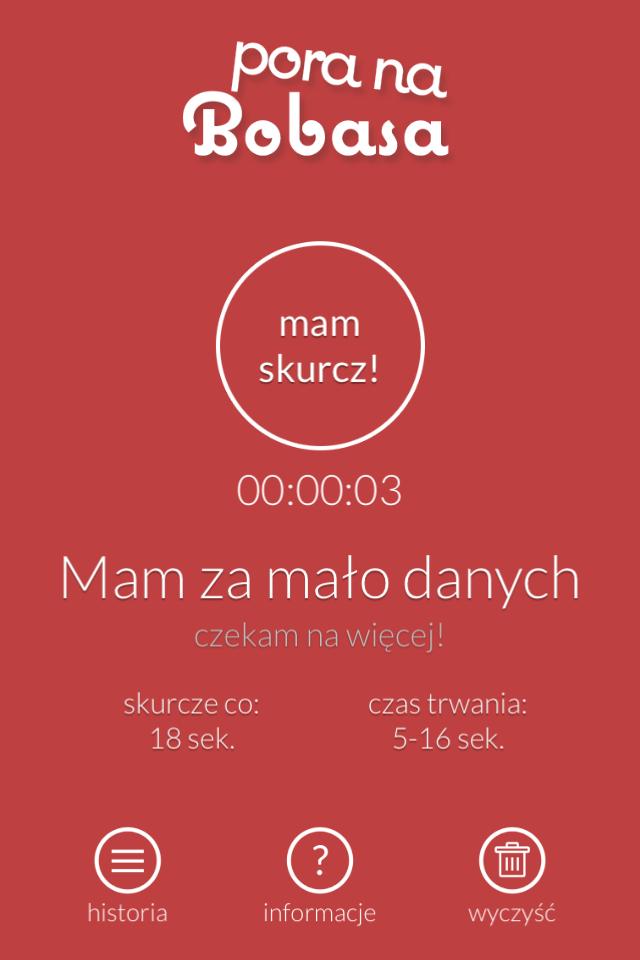
Task: Open the historia list
Action: click(x=127, y=860)
